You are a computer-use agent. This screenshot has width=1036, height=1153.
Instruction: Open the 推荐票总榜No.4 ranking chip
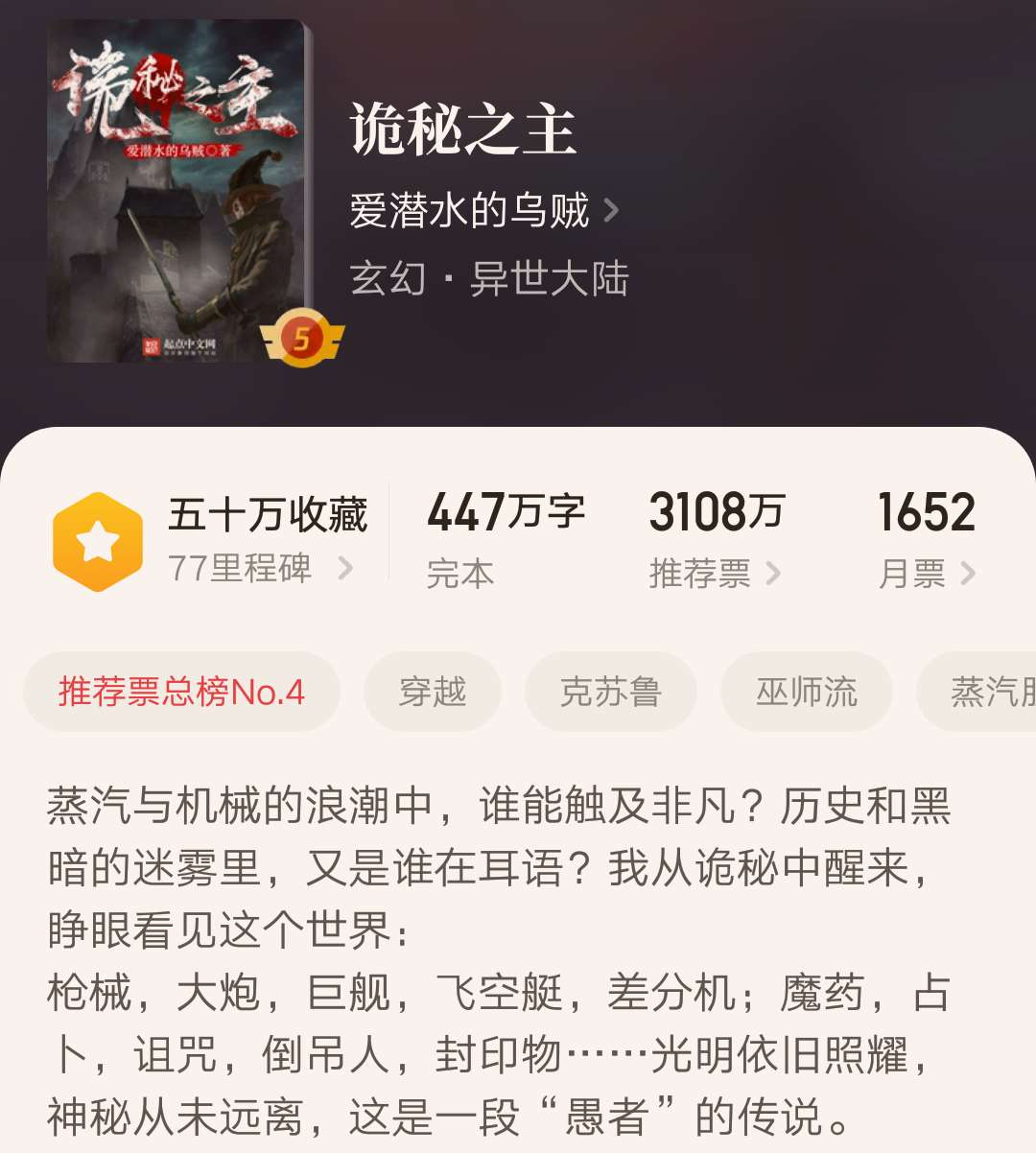(181, 692)
